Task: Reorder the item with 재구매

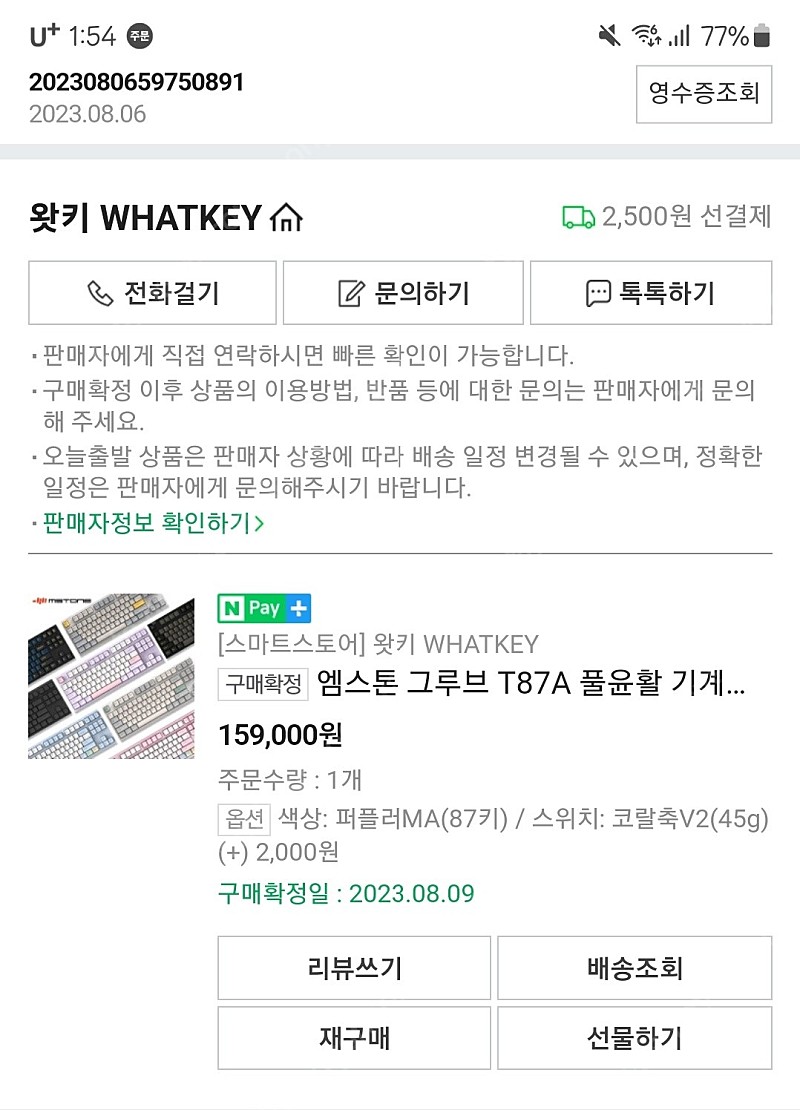Action: 354,1038
